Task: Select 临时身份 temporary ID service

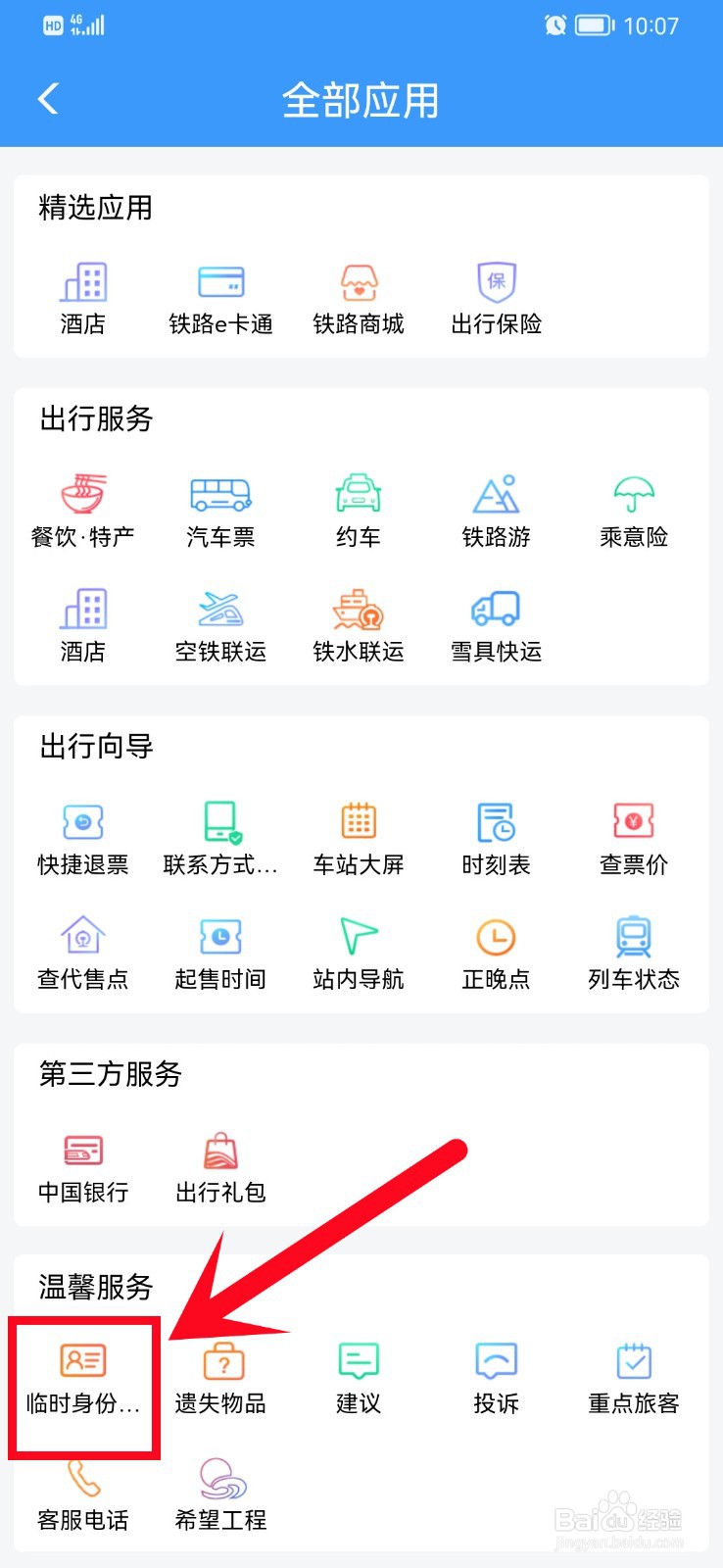Action: (x=83, y=1378)
